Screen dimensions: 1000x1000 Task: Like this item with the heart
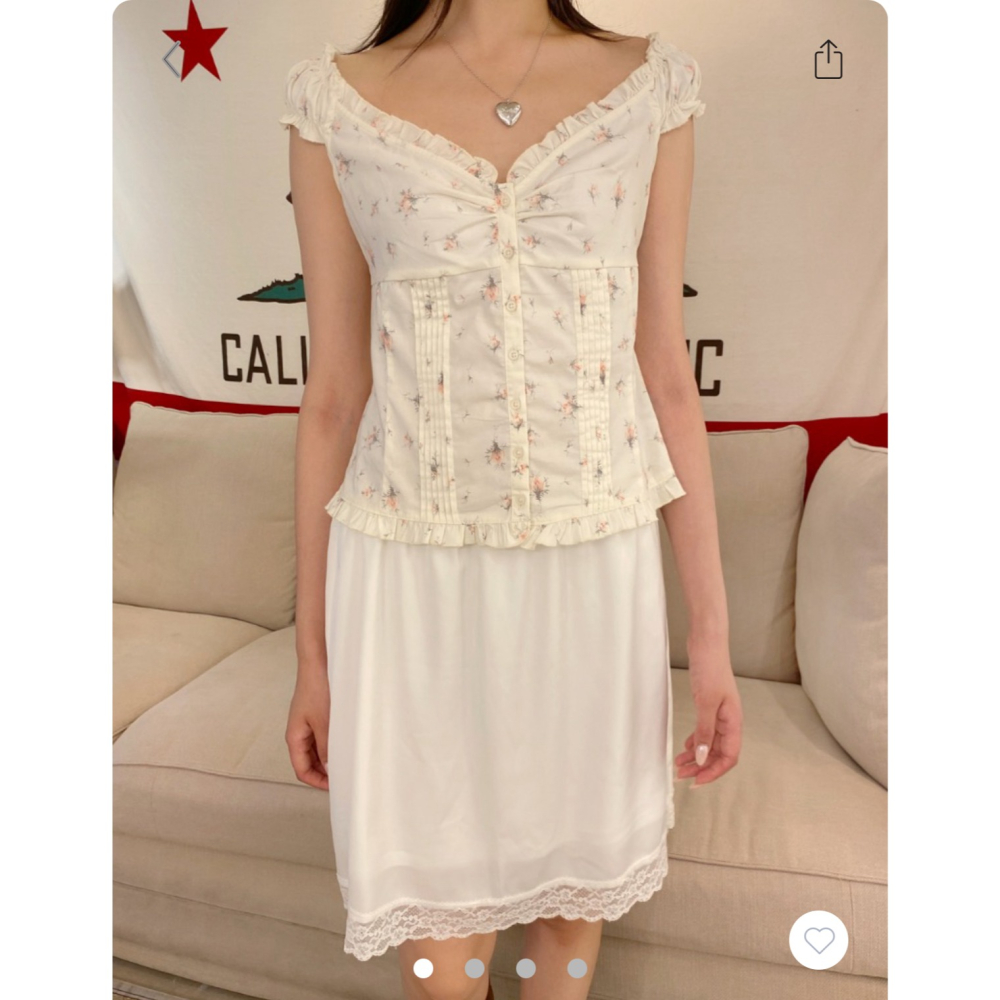pyautogui.click(x=818, y=940)
